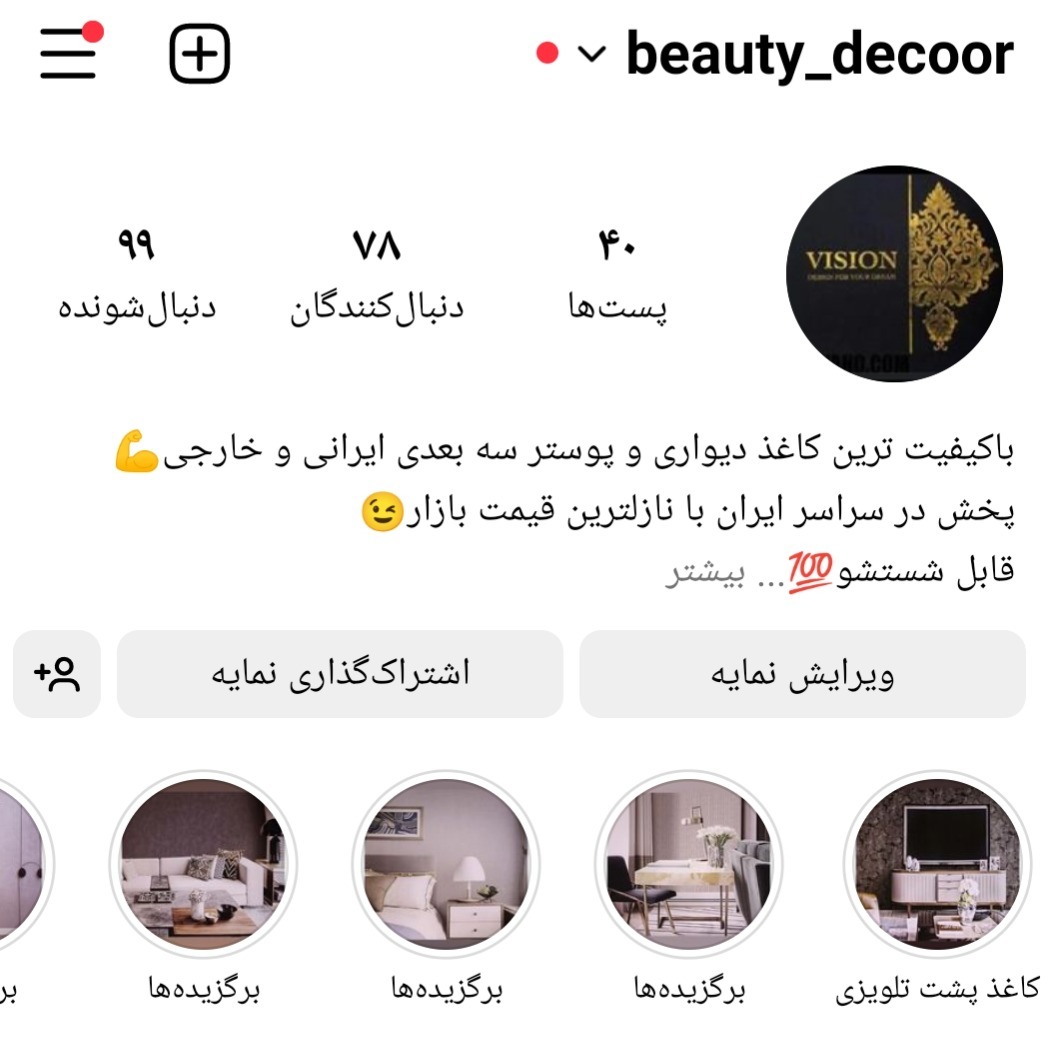The height and width of the screenshot is (1059, 1059).
Task: Open the highlight with the dining table cover
Action: [689, 863]
